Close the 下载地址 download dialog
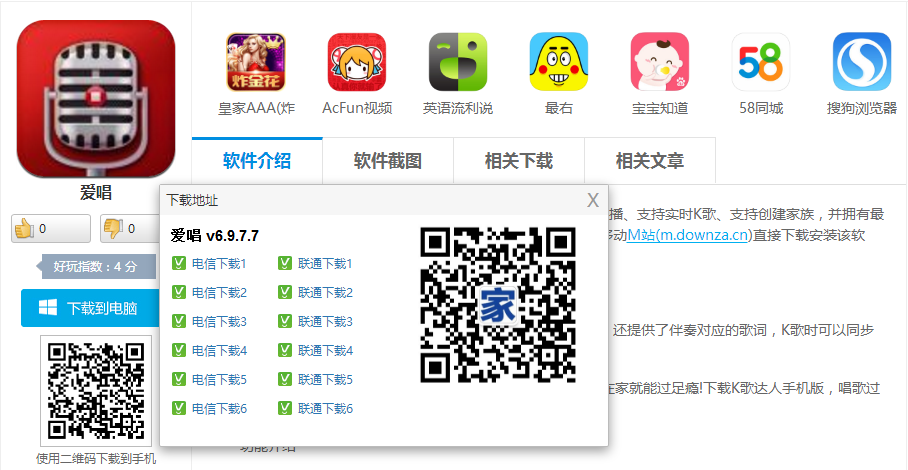The image size is (908, 470). (x=593, y=199)
